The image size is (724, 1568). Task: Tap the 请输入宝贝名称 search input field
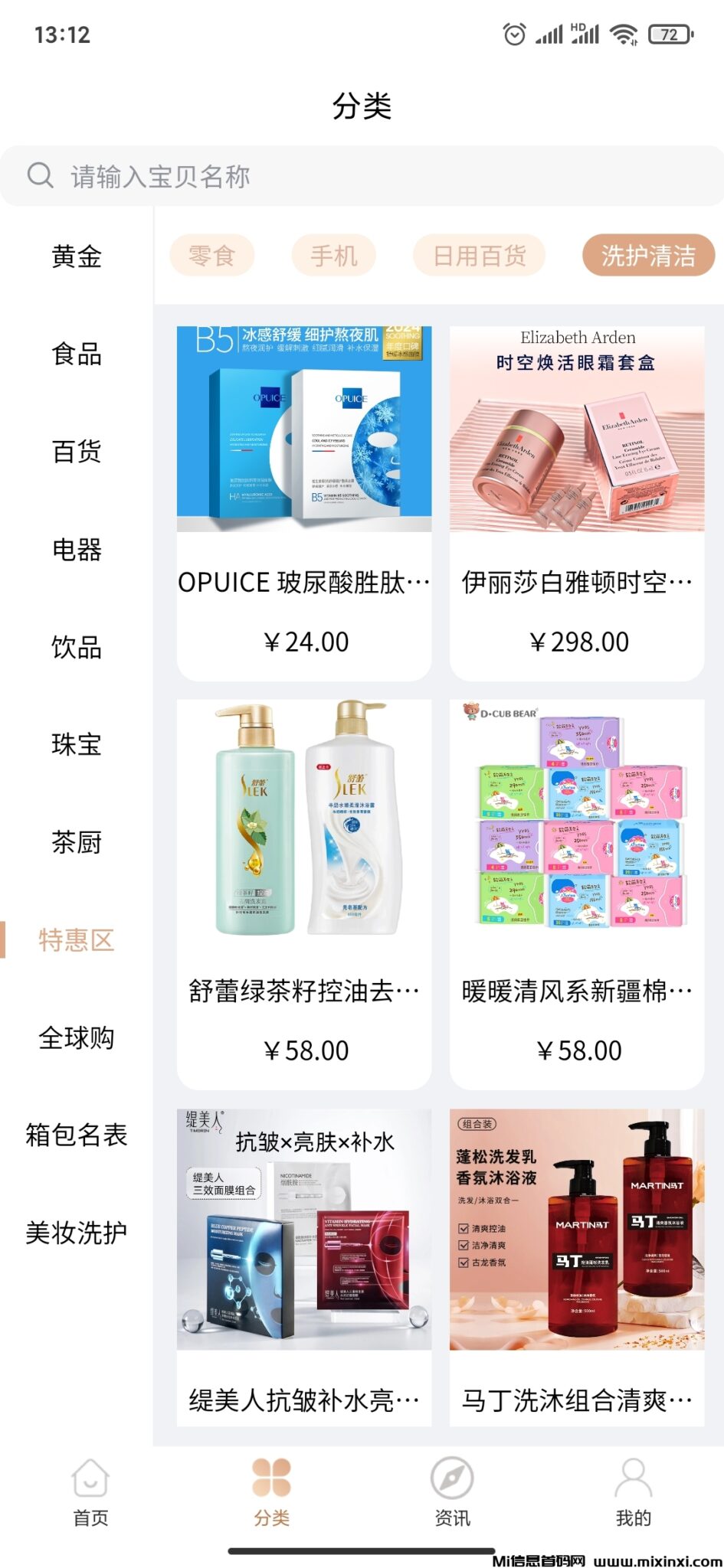click(x=306, y=177)
